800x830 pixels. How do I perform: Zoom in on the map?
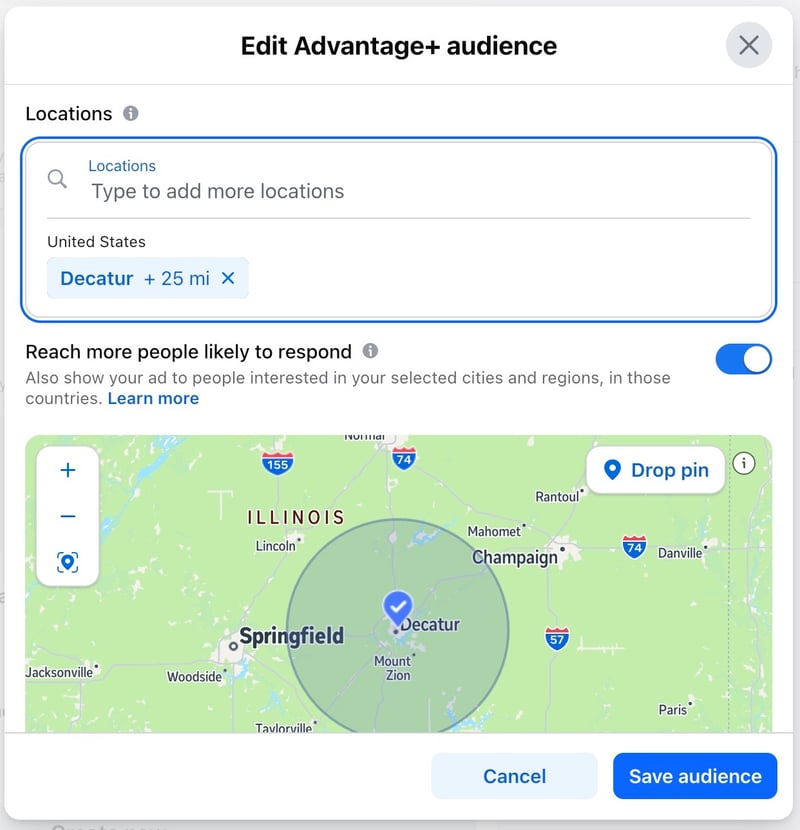[68, 470]
